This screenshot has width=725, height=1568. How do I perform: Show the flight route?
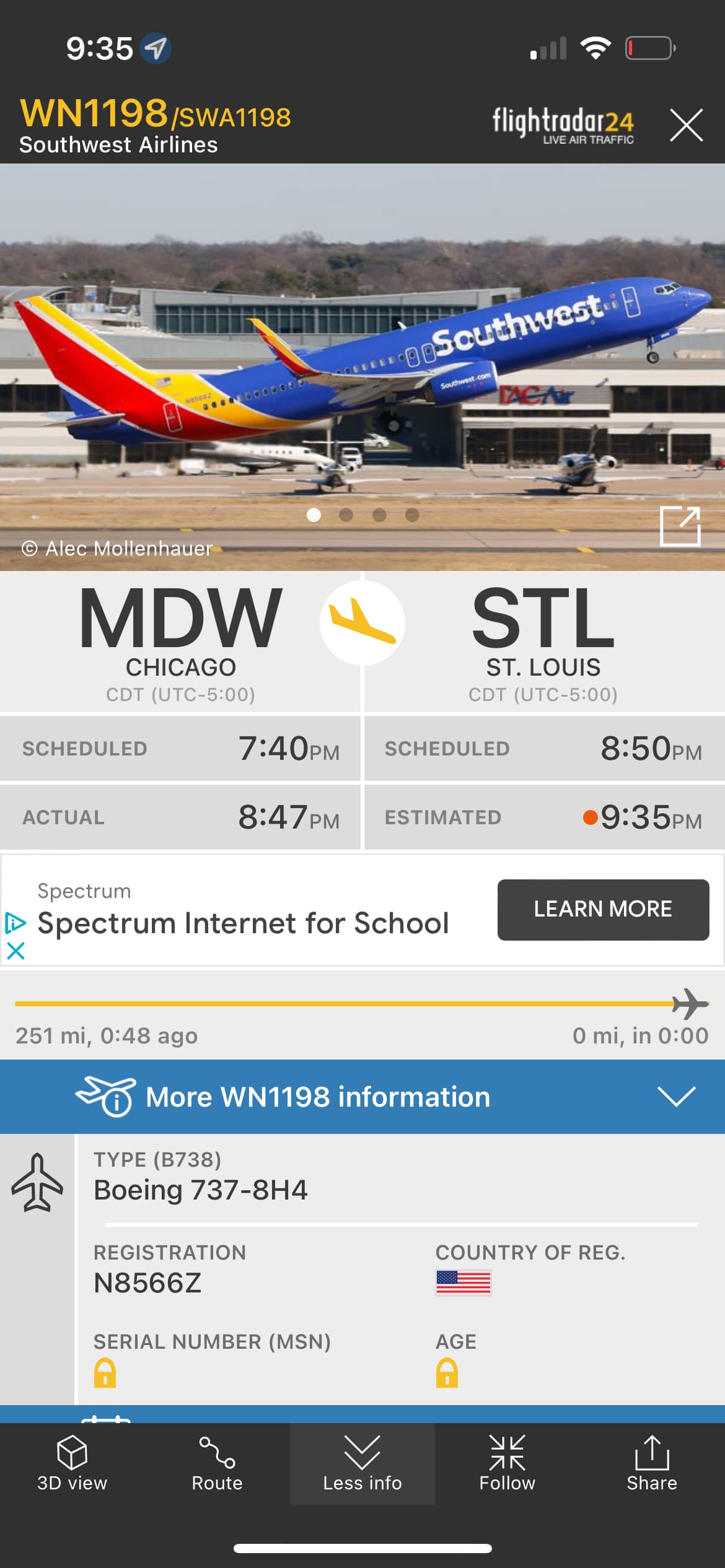point(217,1464)
